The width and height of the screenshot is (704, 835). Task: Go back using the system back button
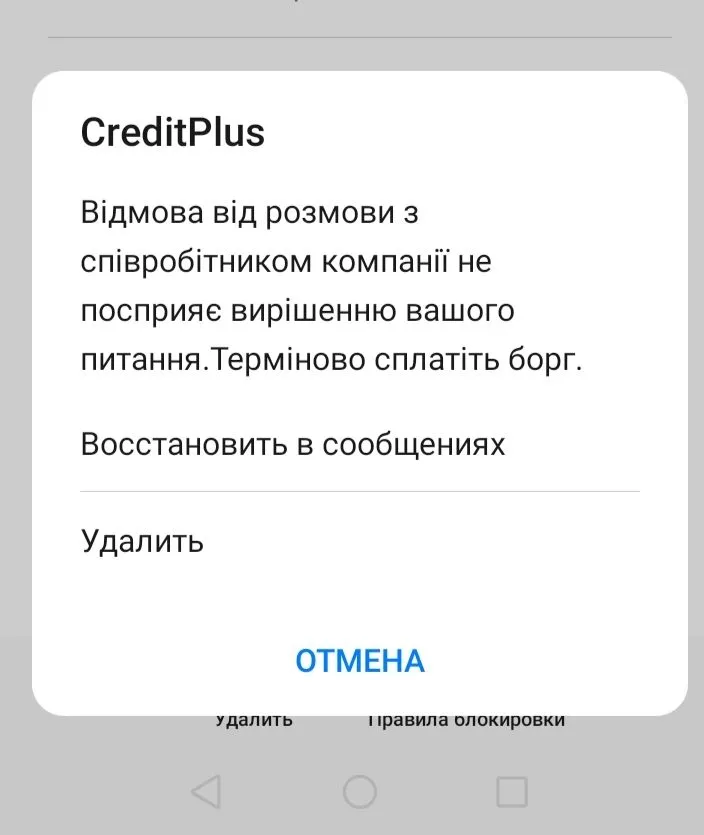pos(206,792)
